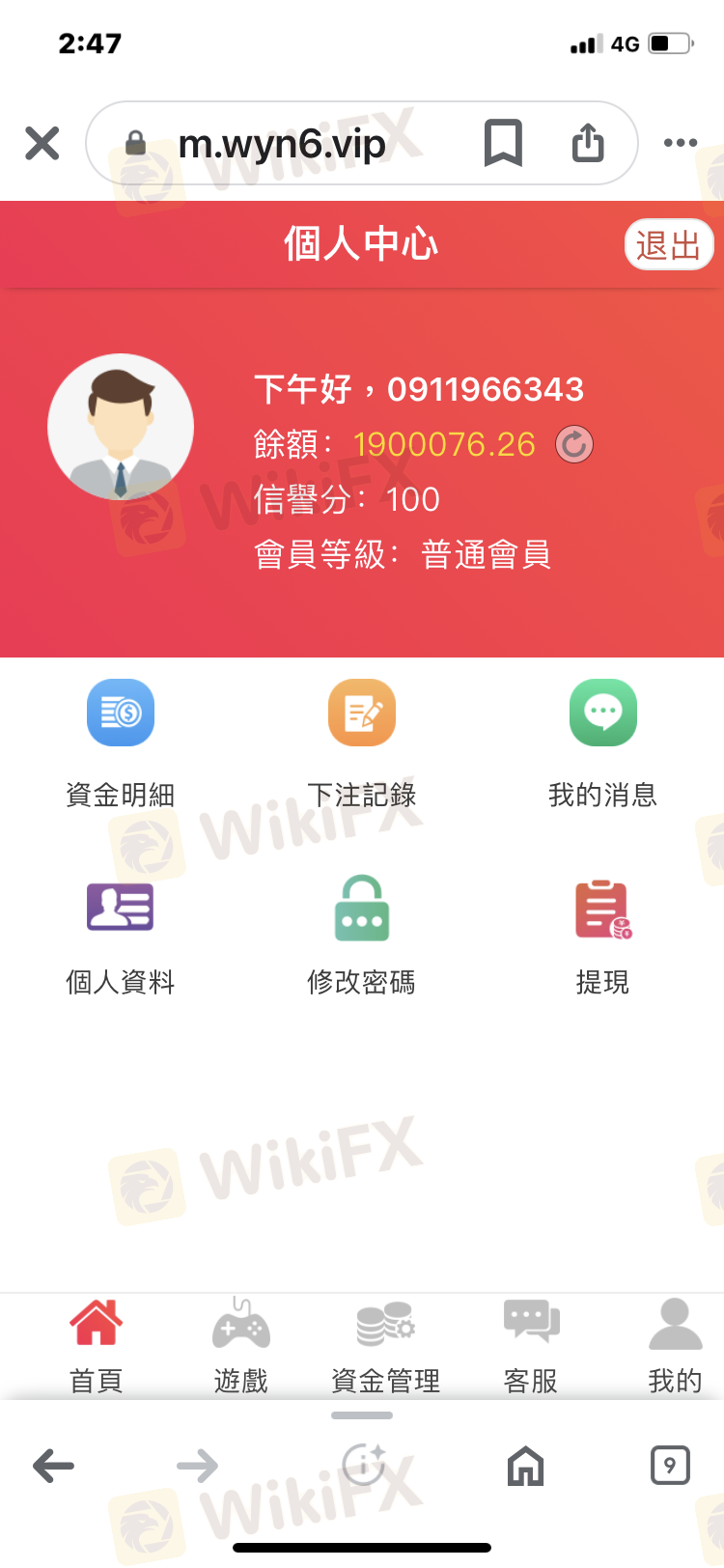Refresh the 餘額 balance
The width and height of the screenshot is (724, 1568).
pos(574,444)
